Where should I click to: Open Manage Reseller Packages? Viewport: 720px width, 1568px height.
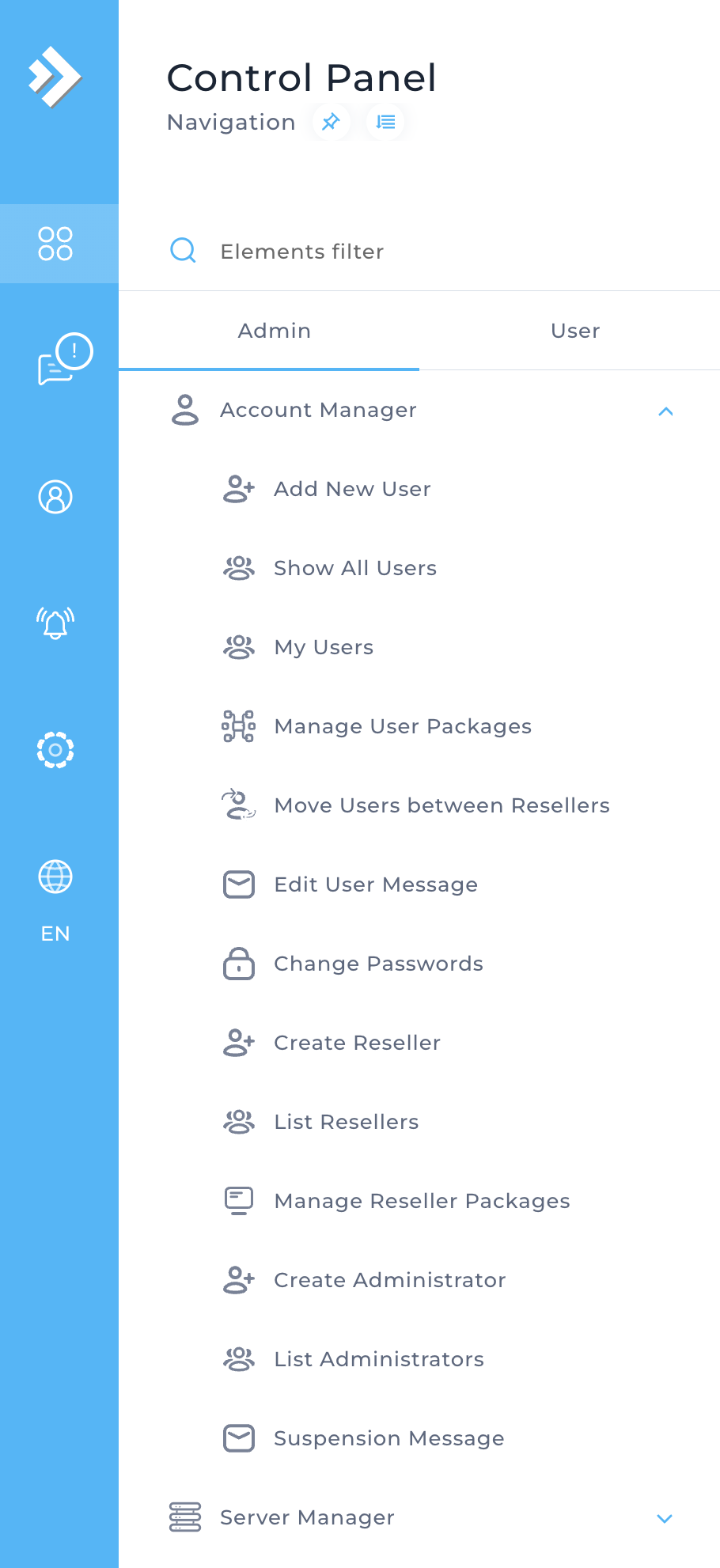coord(422,1201)
